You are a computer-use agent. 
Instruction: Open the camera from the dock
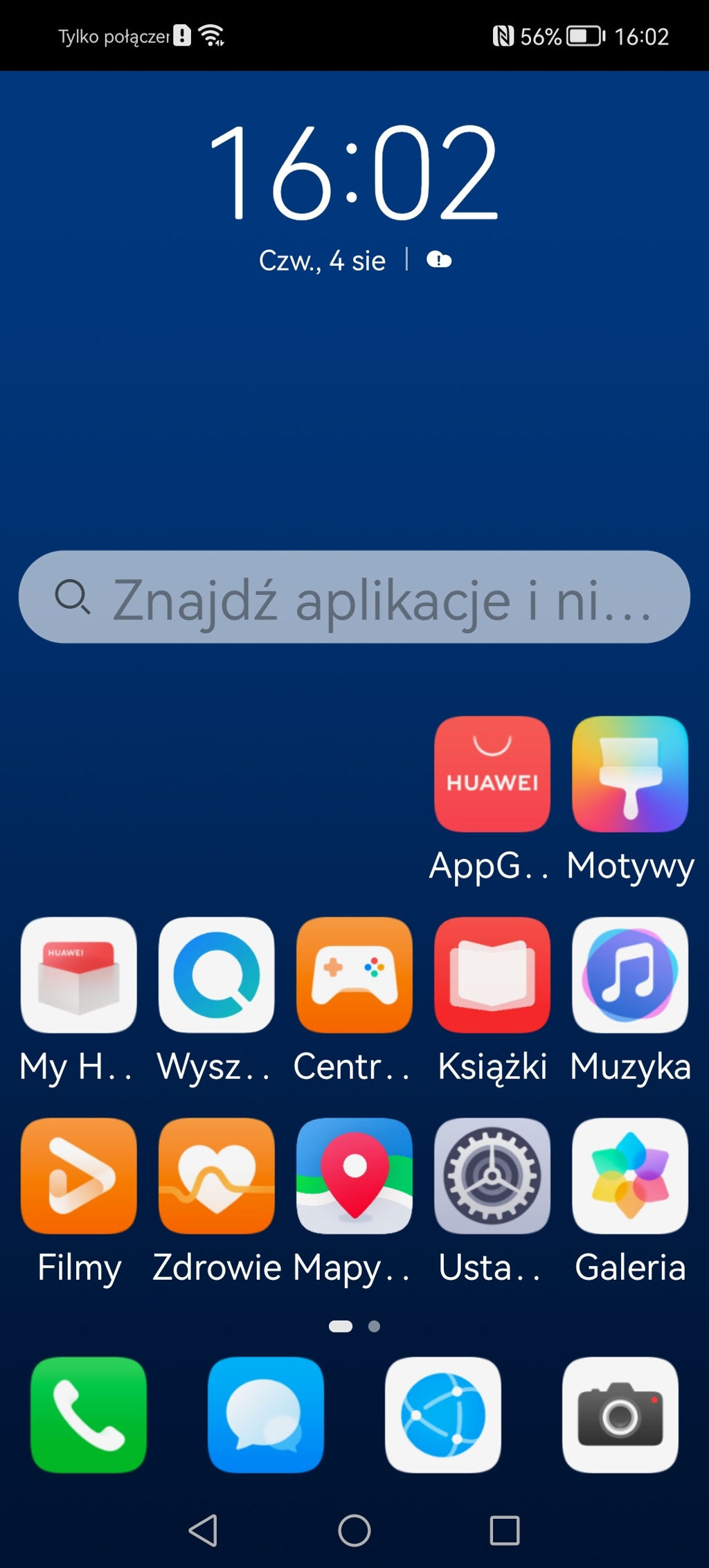click(620, 1414)
